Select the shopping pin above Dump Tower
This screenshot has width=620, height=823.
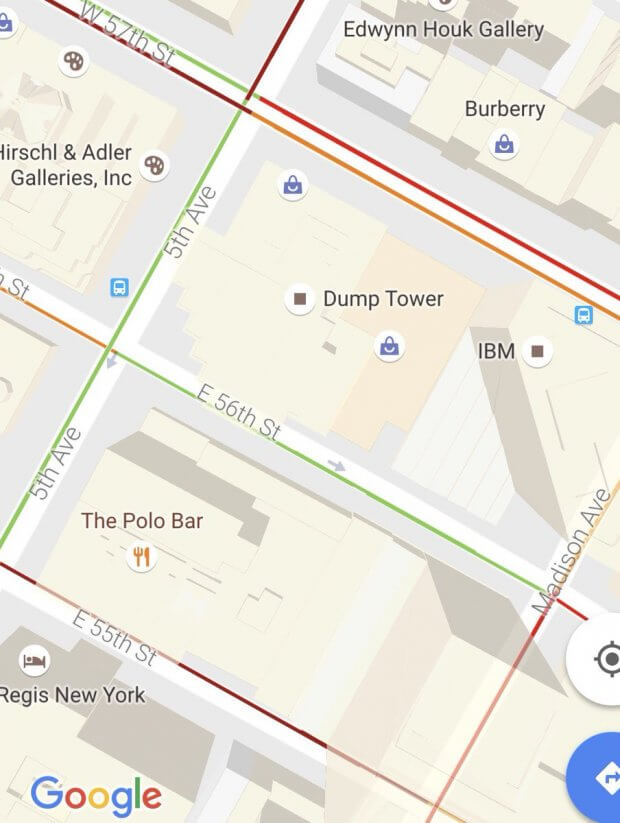pos(292,185)
